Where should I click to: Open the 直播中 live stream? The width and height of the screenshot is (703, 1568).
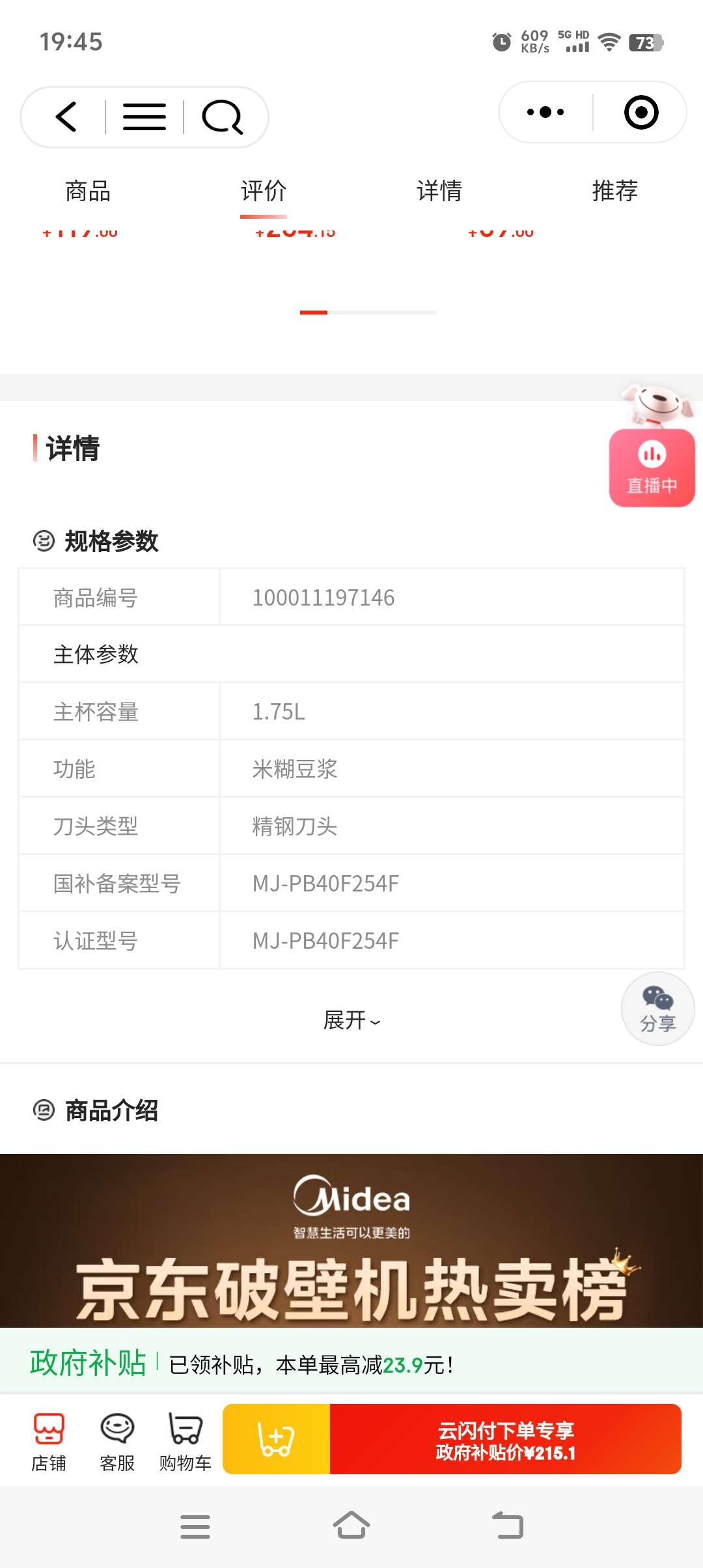click(652, 467)
